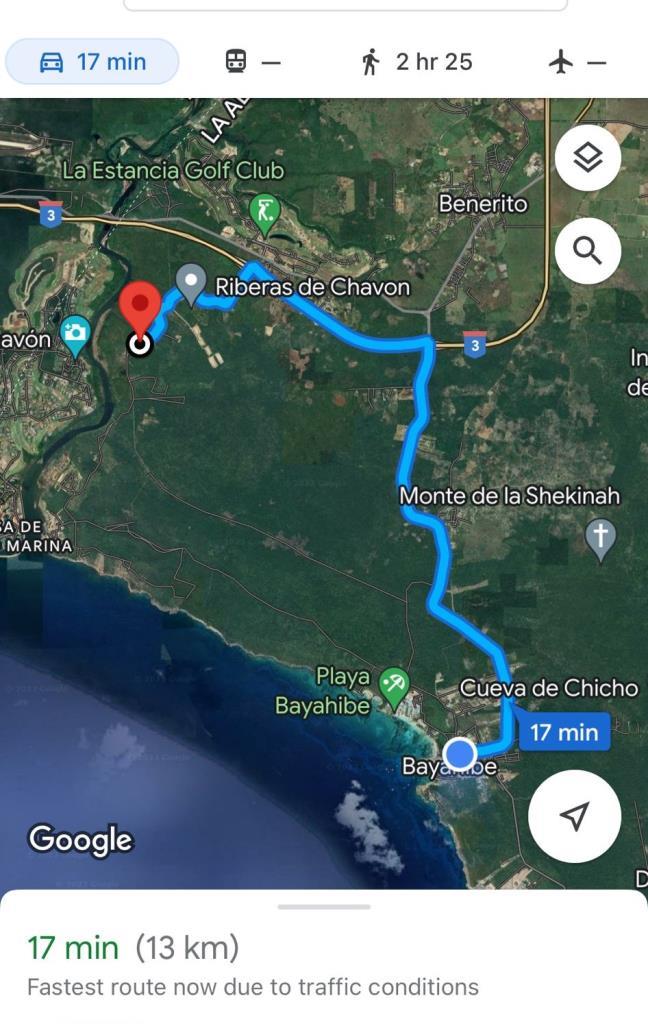Switch to the transit travel mode

coord(252,62)
